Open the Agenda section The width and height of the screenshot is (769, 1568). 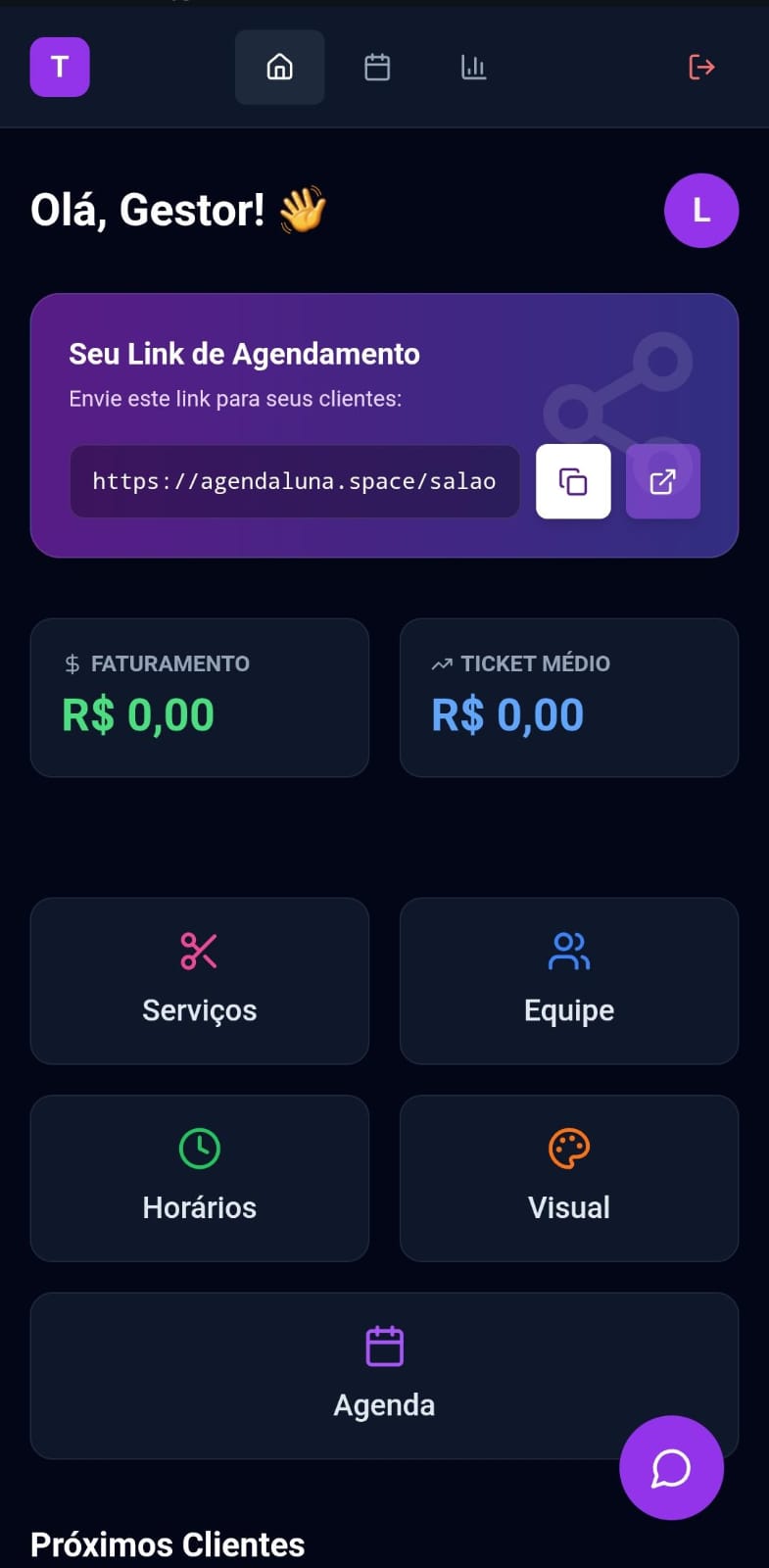point(384,1375)
